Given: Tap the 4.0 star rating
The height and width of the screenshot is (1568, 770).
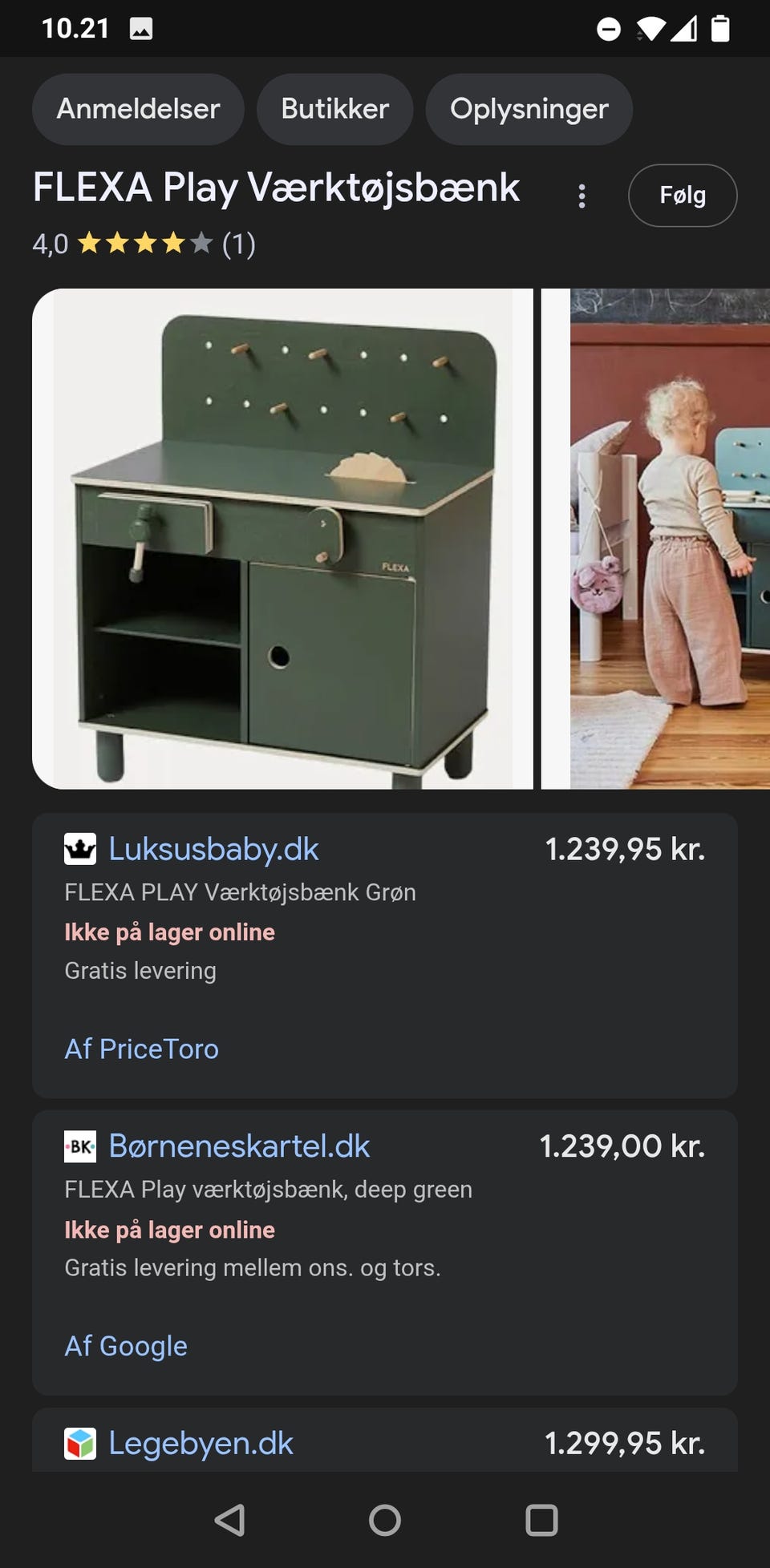Looking at the screenshot, I should [143, 244].
